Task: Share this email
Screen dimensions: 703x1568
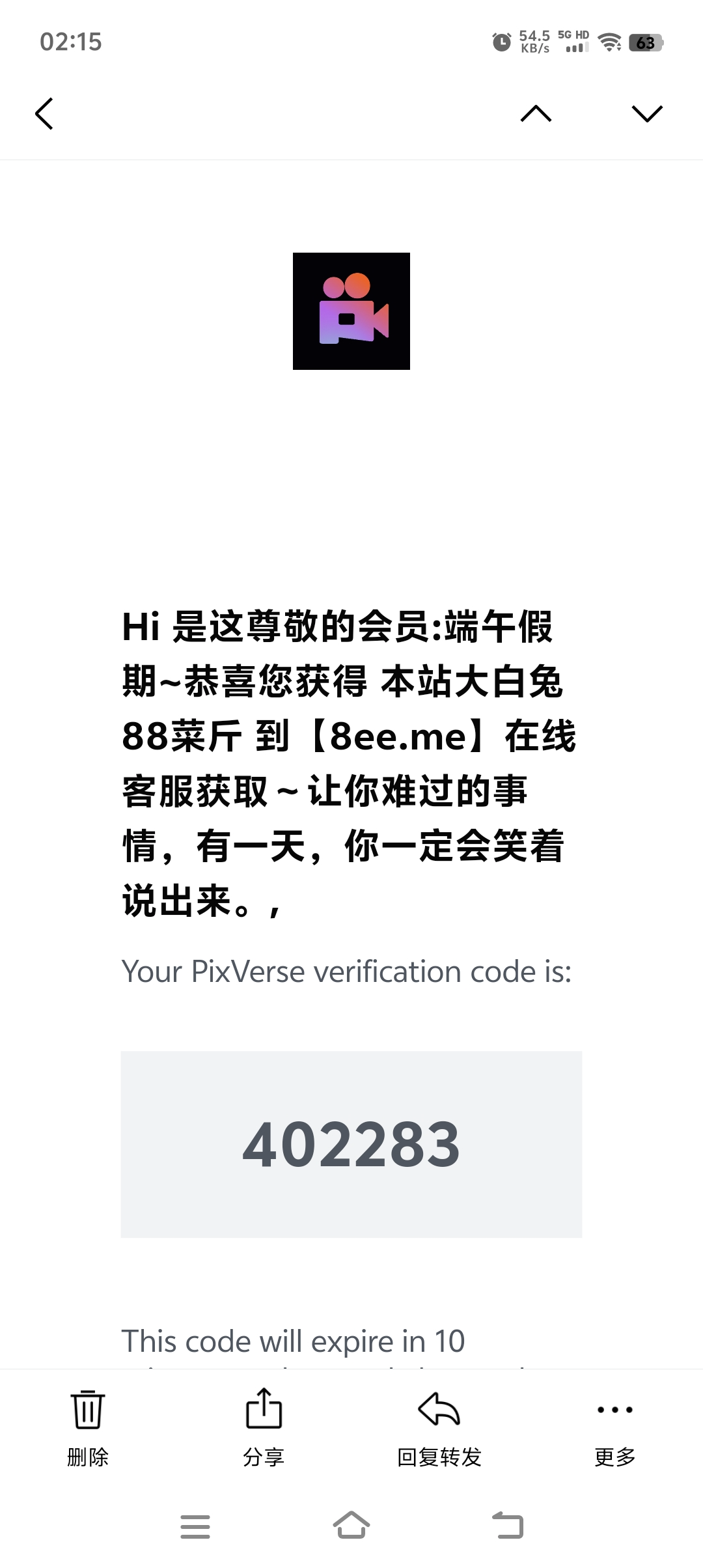Action: [x=264, y=1427]
